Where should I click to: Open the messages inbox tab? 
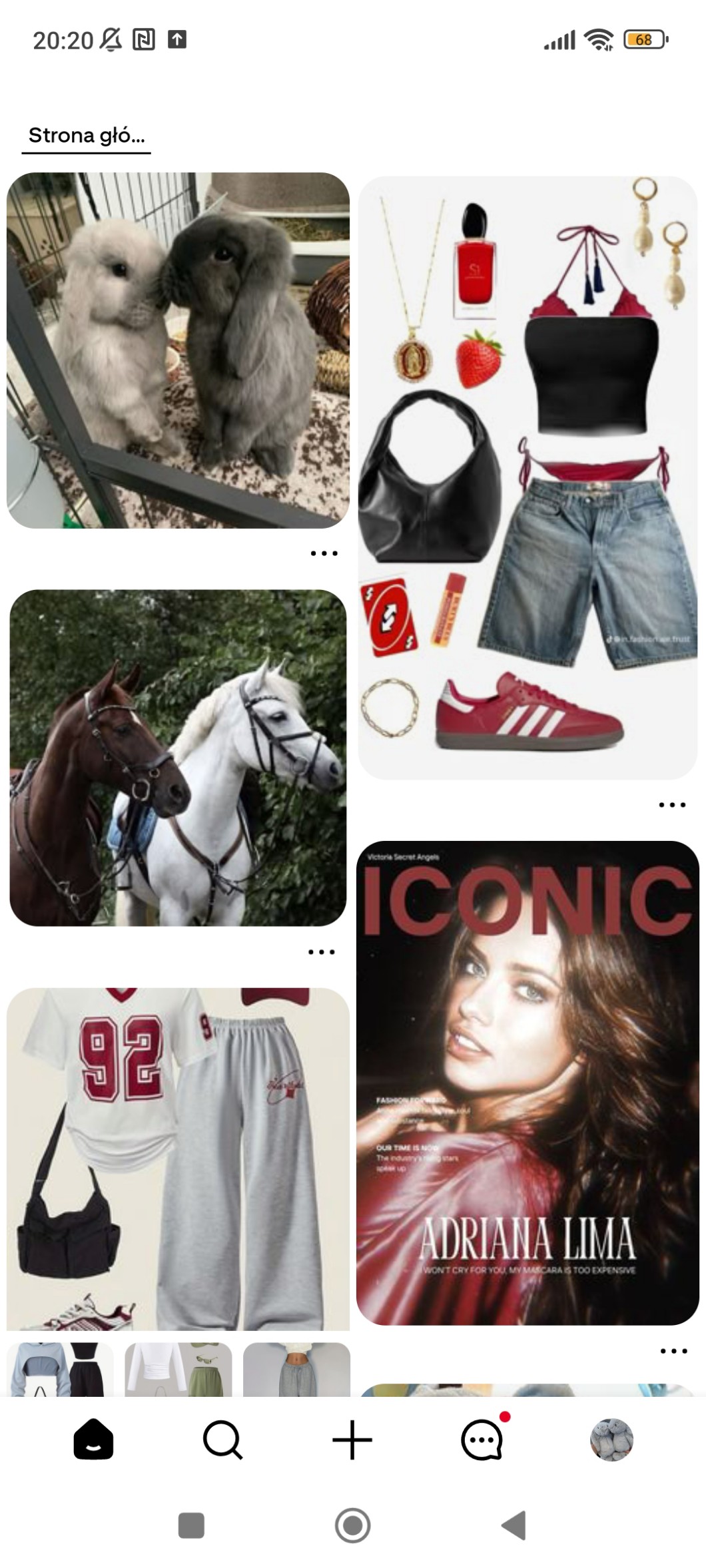click(x=482, y=1439)
